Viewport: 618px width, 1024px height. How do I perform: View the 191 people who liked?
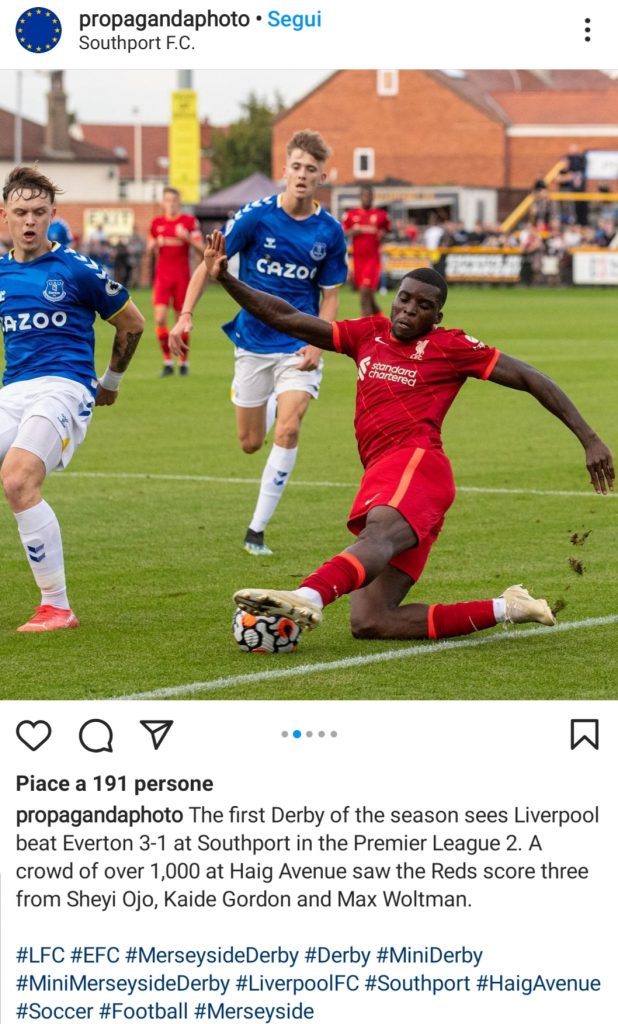(x=114, y=784)
